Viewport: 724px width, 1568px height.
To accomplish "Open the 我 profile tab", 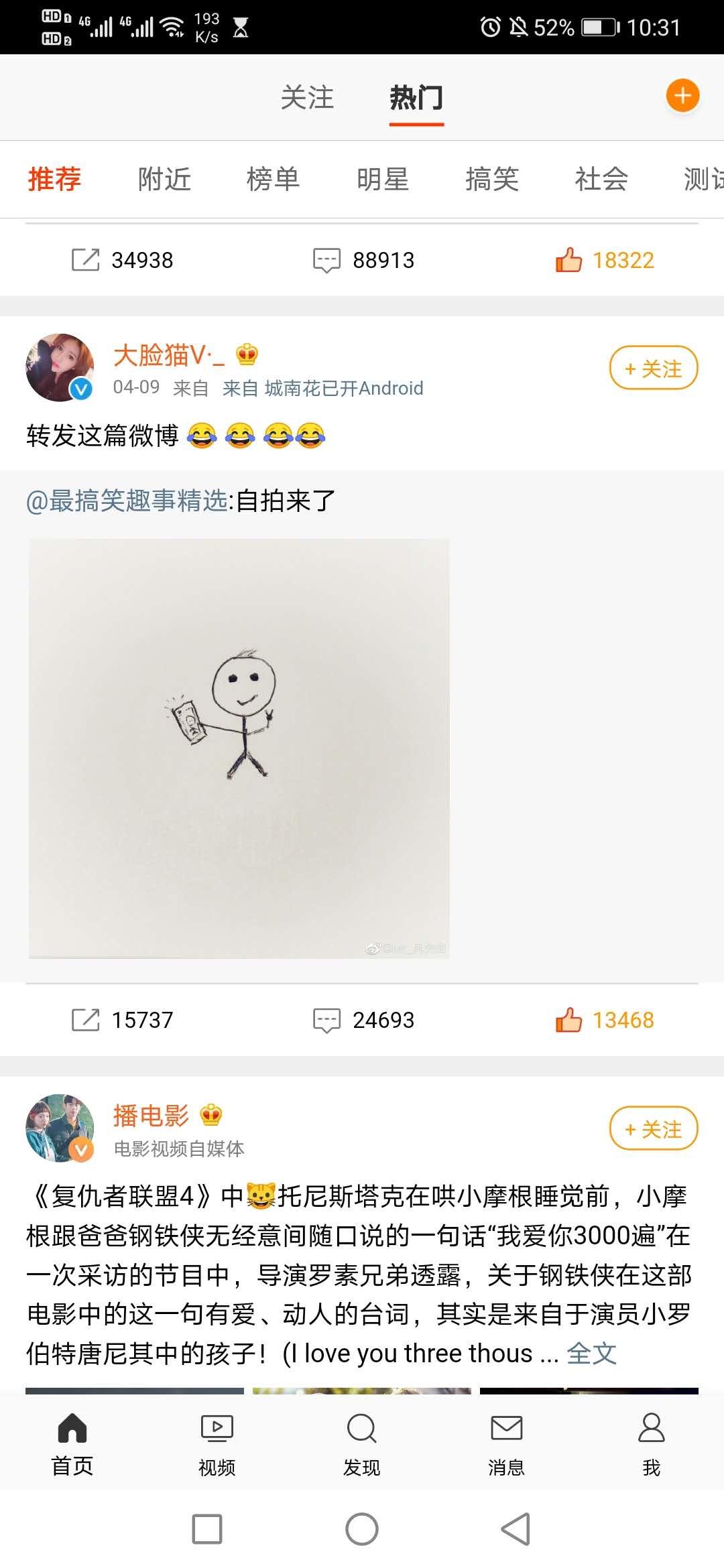I will [x=651, y=1444].
